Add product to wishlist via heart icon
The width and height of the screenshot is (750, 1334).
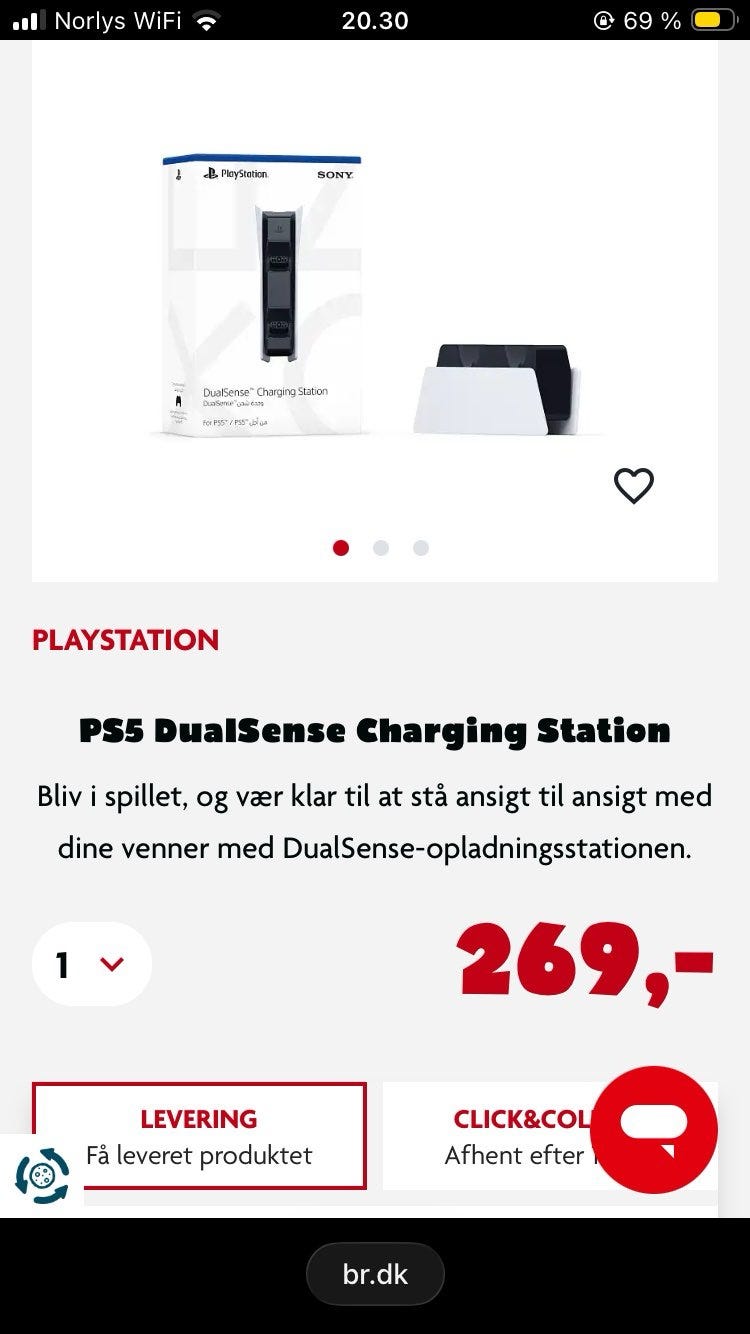(633, 486)
